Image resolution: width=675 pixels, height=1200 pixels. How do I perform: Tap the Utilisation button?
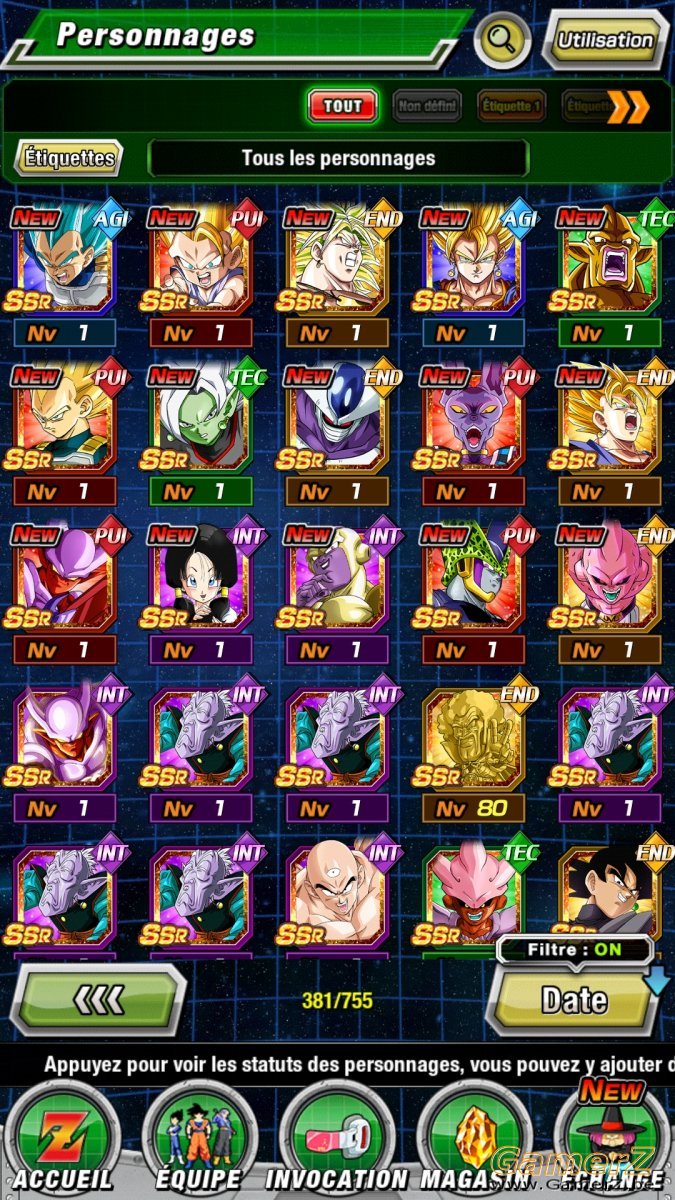point(604,41)
